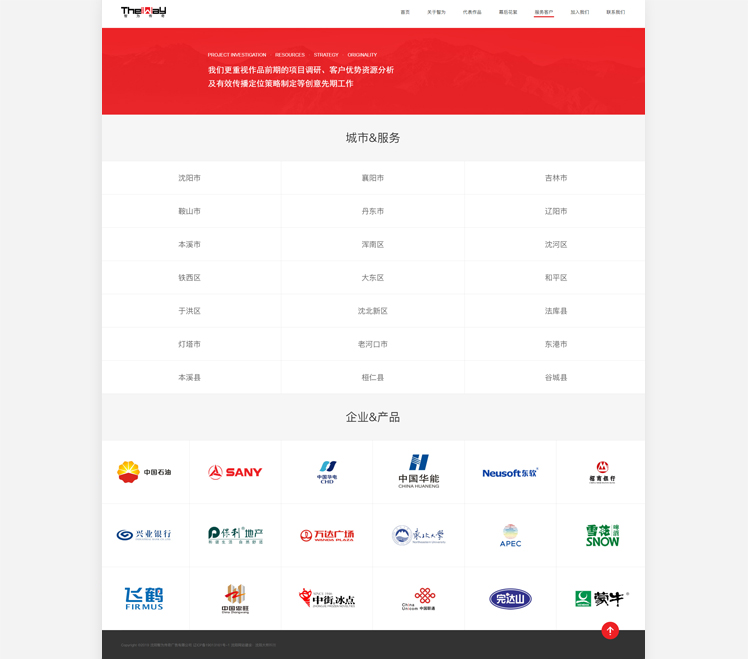
Task: Open the 首页 nav link
Action: (x=405, y=12)
